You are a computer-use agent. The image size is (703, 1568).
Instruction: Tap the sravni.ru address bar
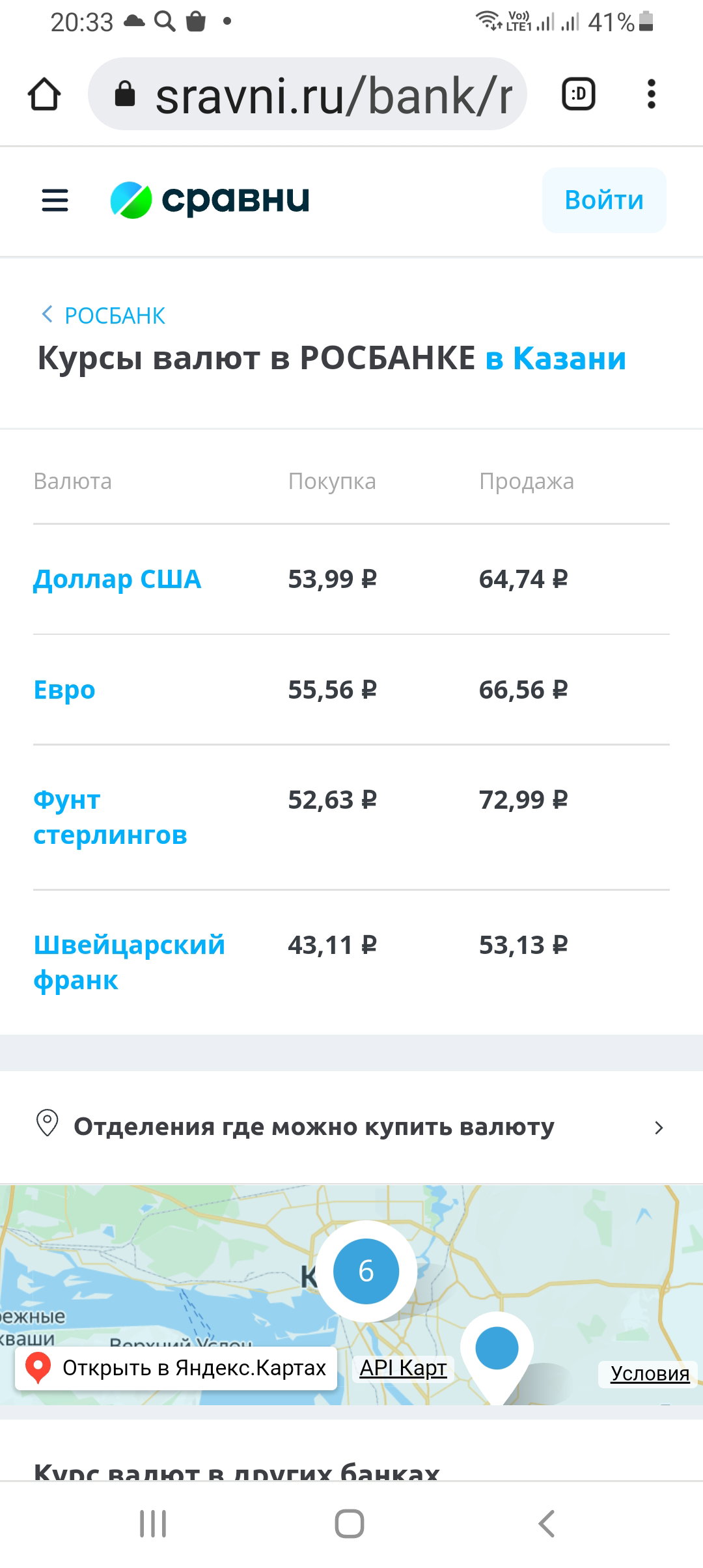tap(307, 94)
